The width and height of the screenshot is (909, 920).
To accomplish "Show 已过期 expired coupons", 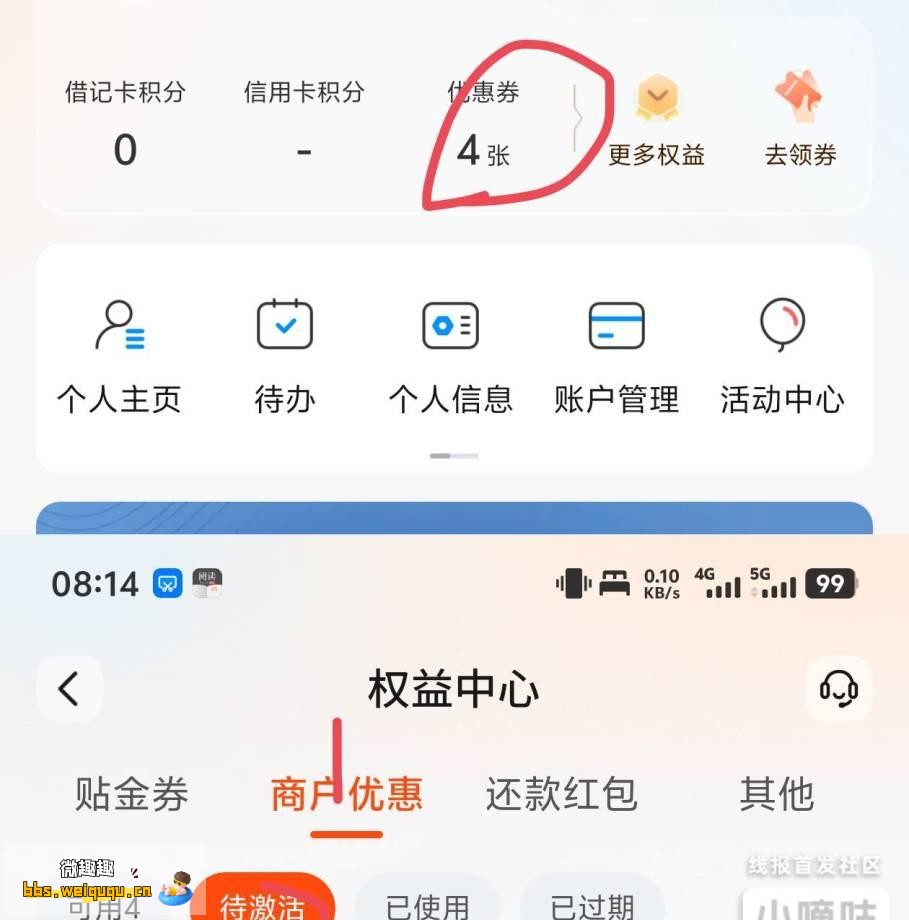I will pos(592,904).
